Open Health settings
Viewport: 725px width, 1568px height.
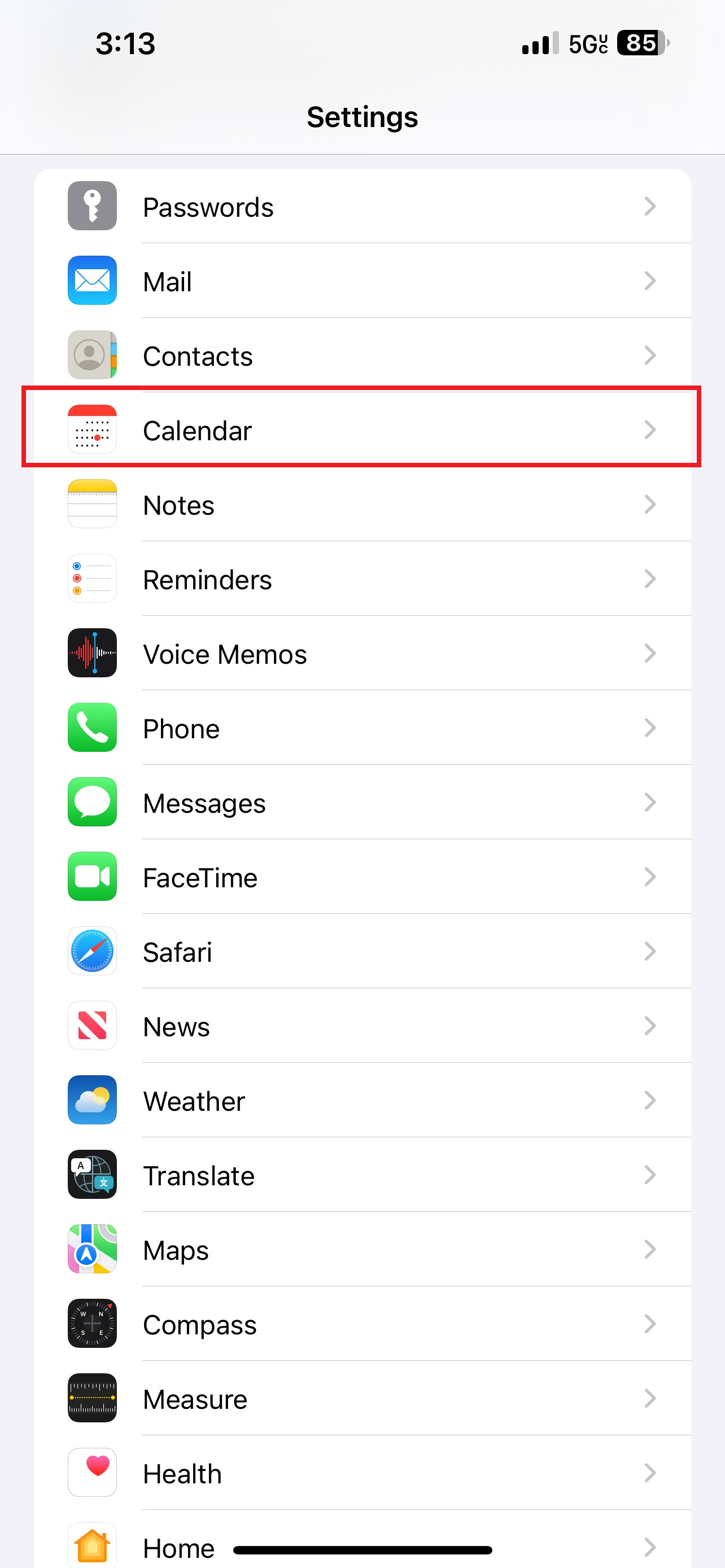click(x=361, y=1474)
